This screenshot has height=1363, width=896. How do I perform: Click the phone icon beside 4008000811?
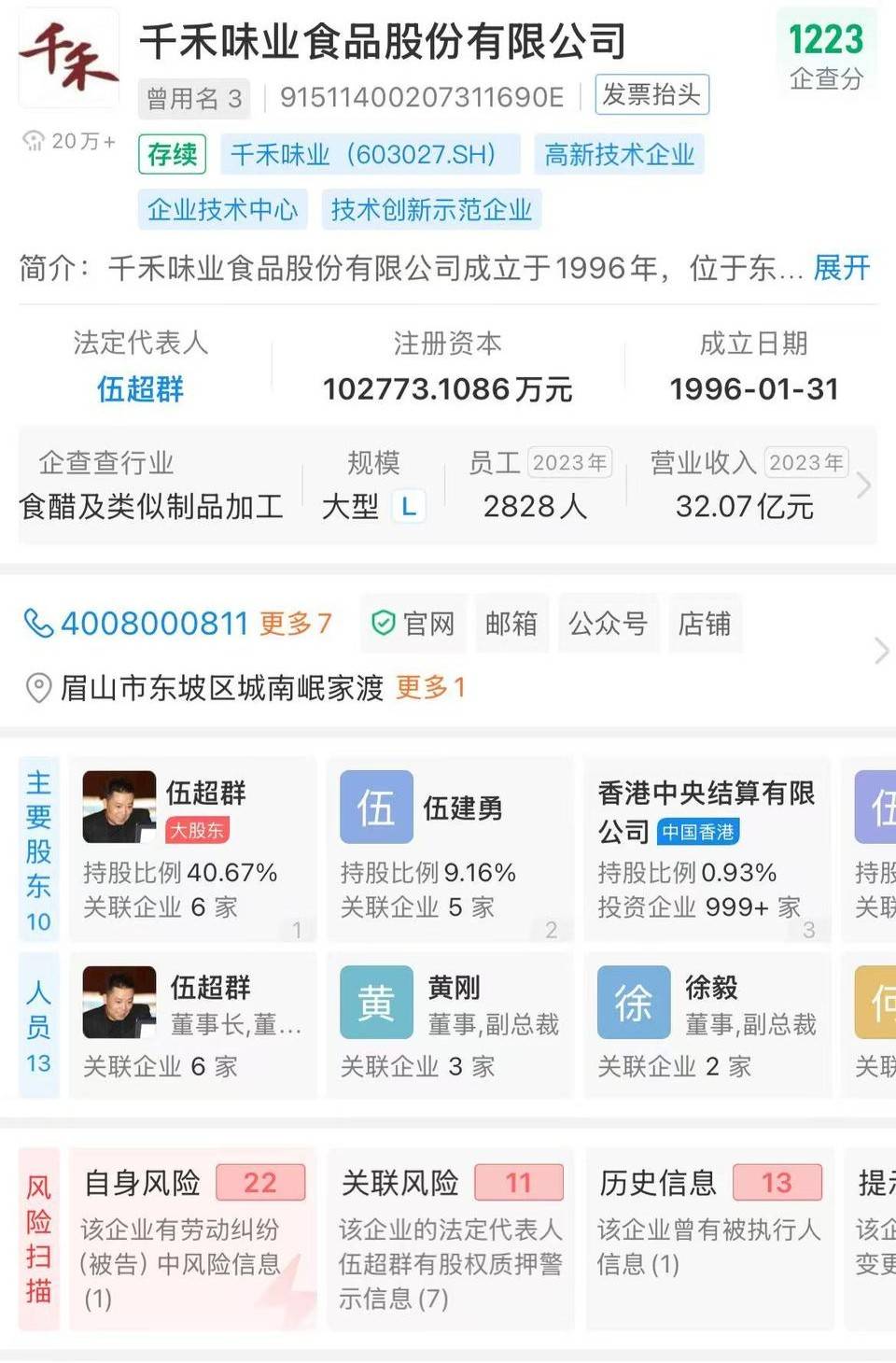coord(39,623)
